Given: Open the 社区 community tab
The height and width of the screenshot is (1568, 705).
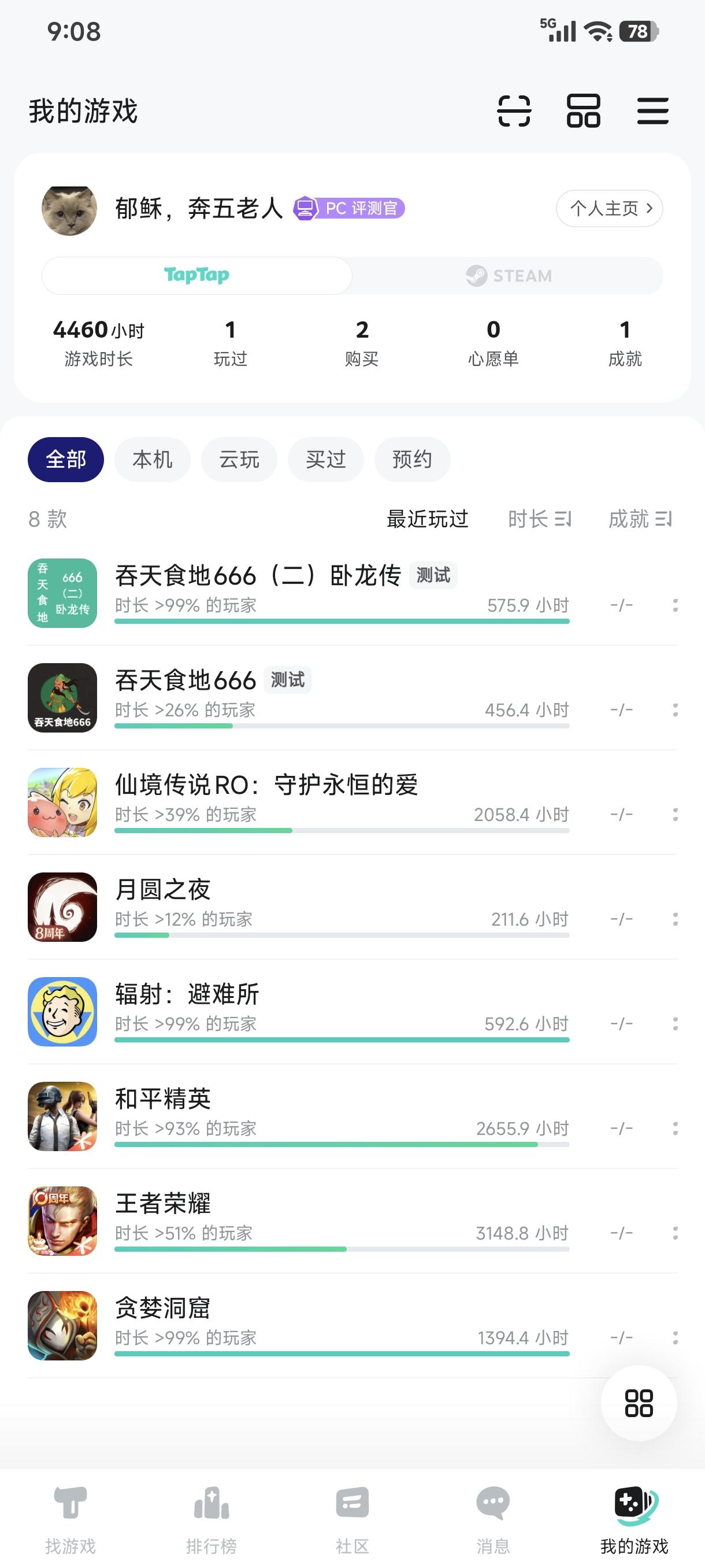Looking at the screenshot, I should point(352,1518).
